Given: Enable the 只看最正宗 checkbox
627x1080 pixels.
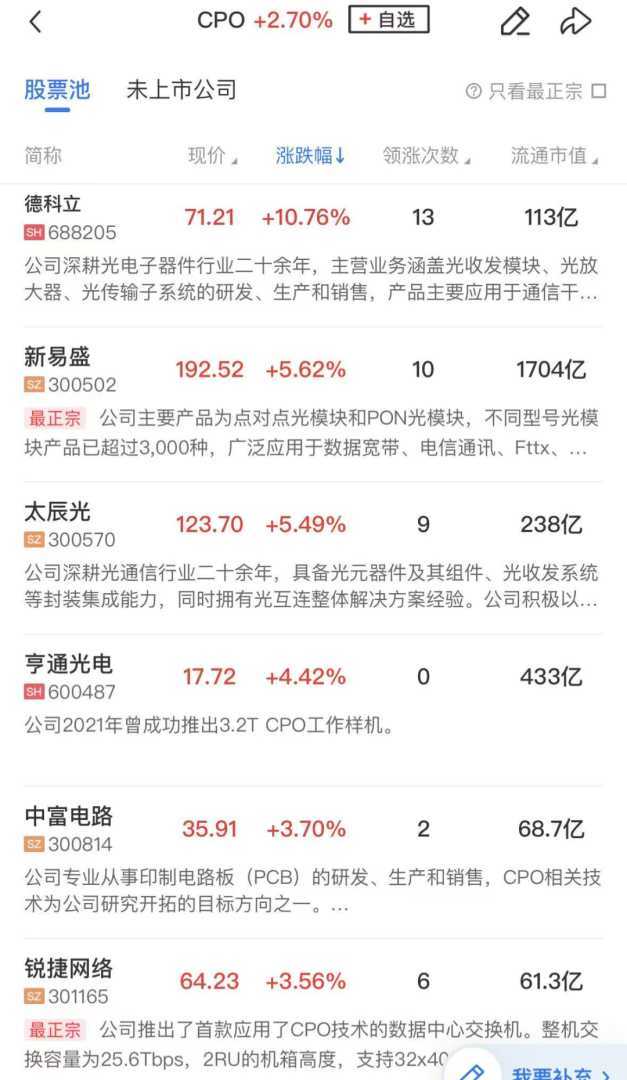Looking at the screenshot, I should (599, 91).
